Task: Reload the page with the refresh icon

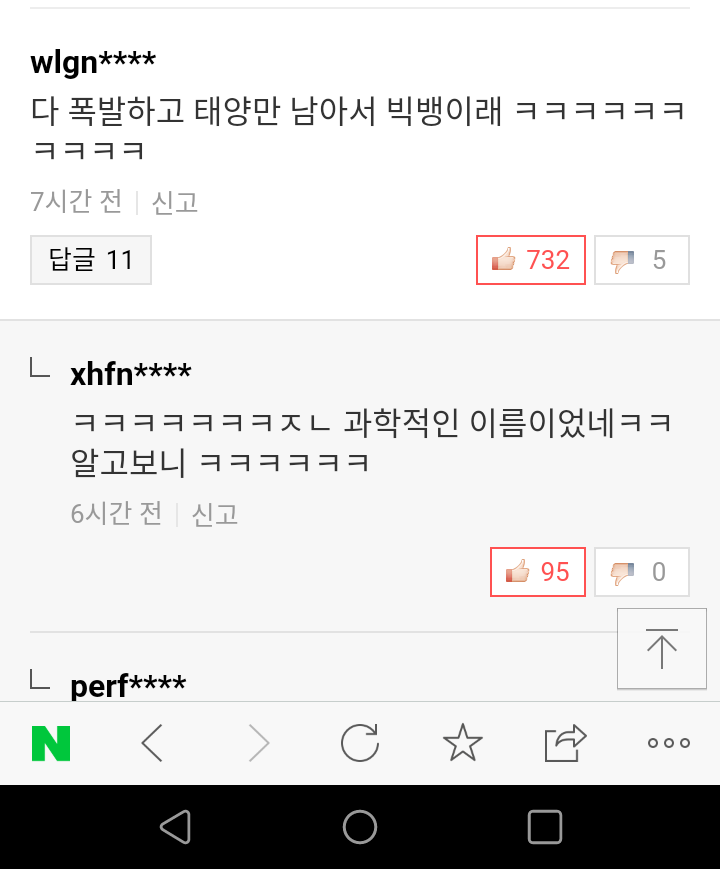Action: pos(359,743)
